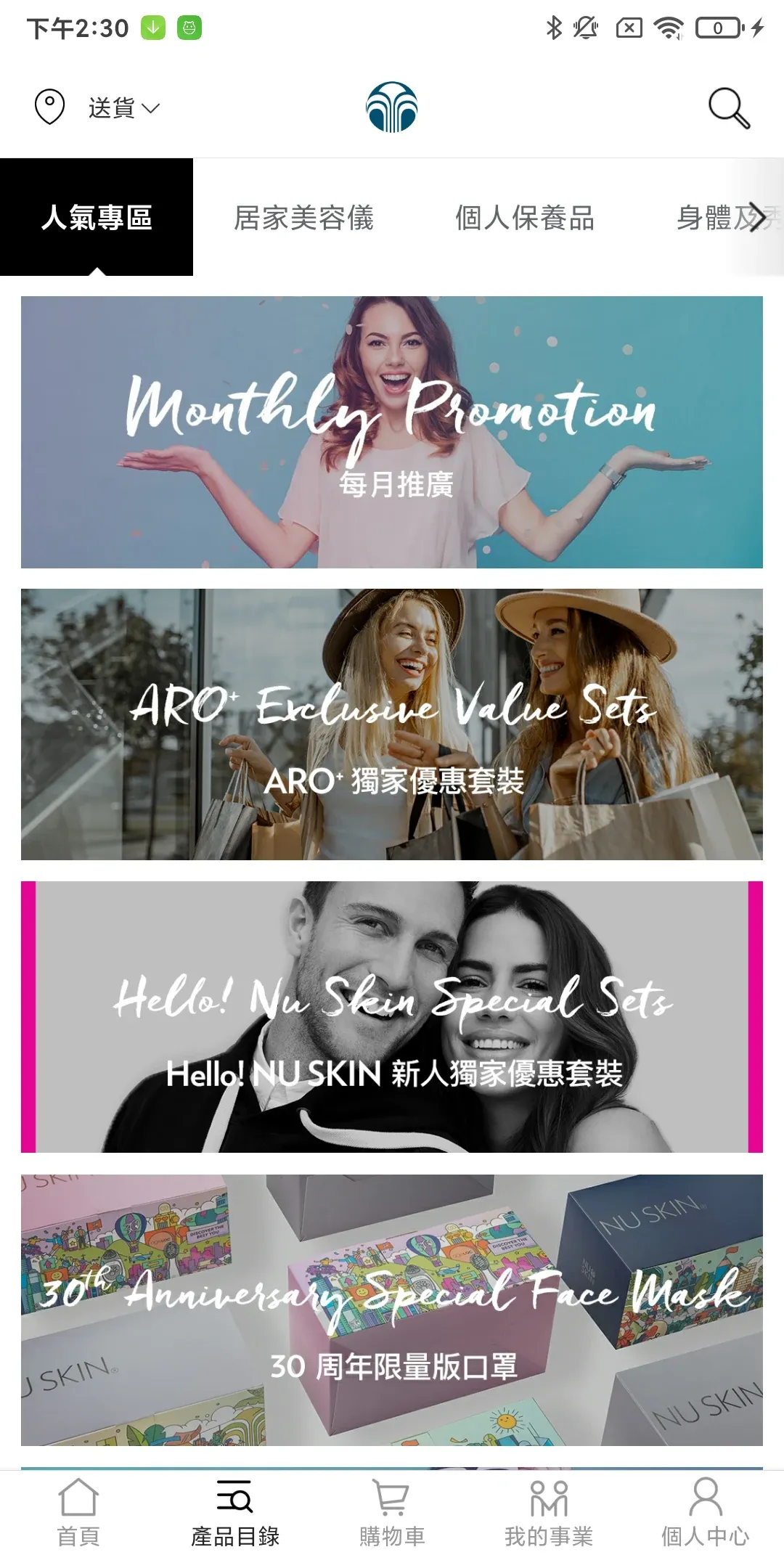Open Hello! NU SKIN 新人獨家優惠套裝 banner
Viewport: 784px width, 1568px height.
(x=392, y=1017)
